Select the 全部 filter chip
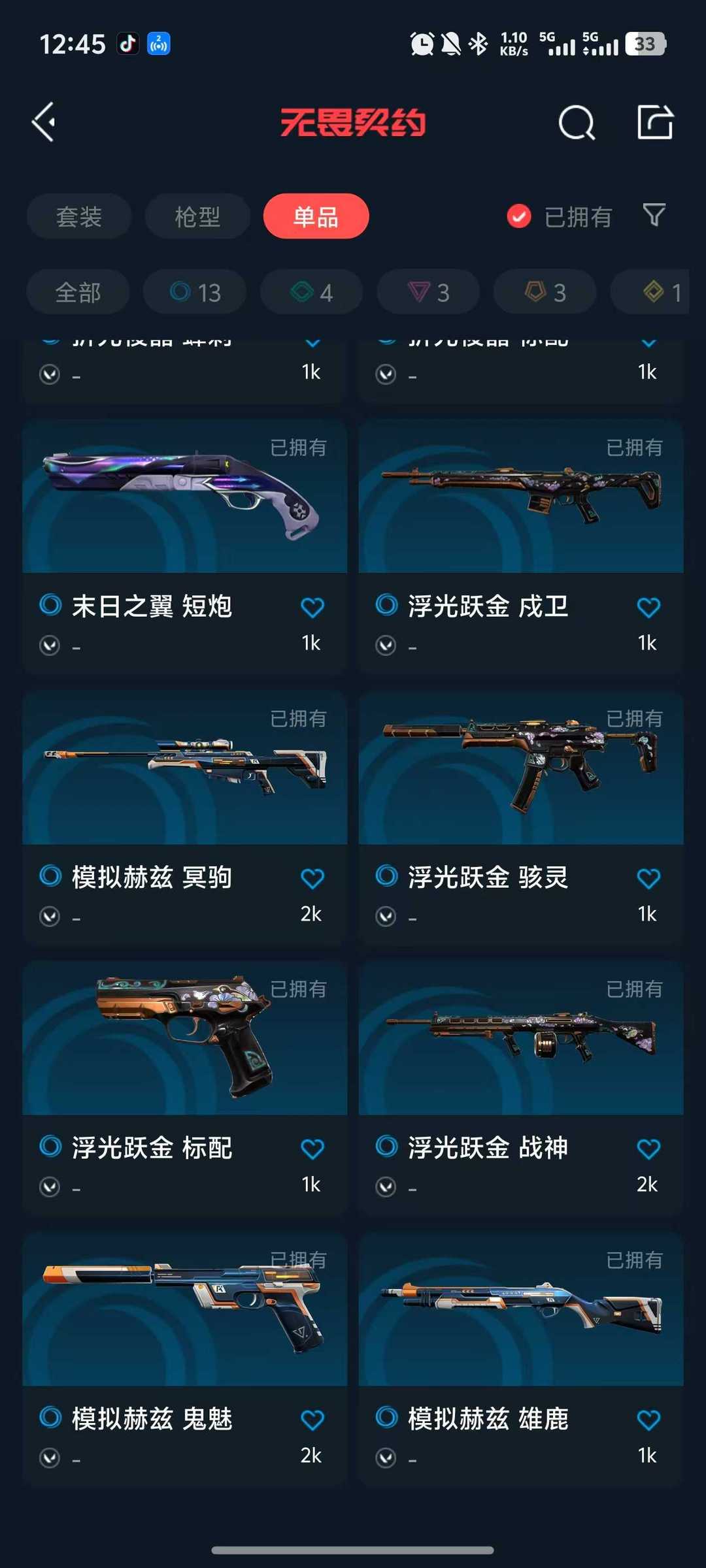 coord(78,292)
